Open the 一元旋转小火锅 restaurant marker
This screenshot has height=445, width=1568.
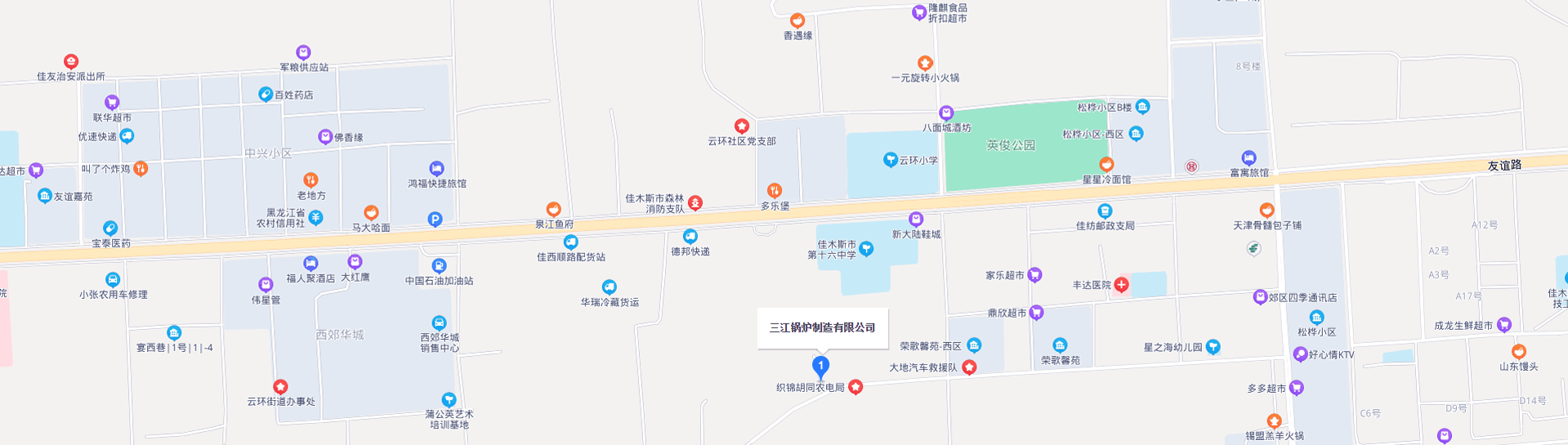925,63
